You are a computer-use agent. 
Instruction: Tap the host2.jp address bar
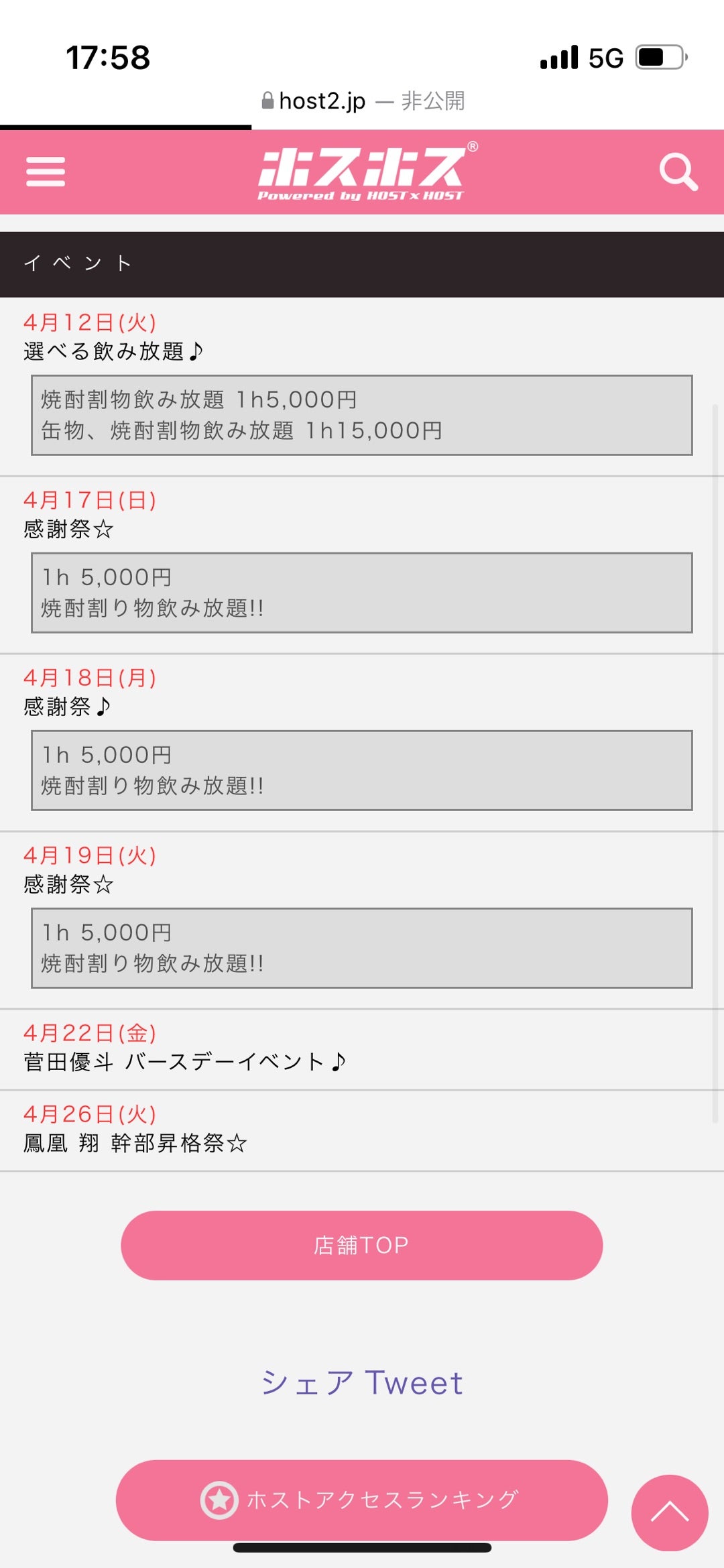(x=362, y=101)
